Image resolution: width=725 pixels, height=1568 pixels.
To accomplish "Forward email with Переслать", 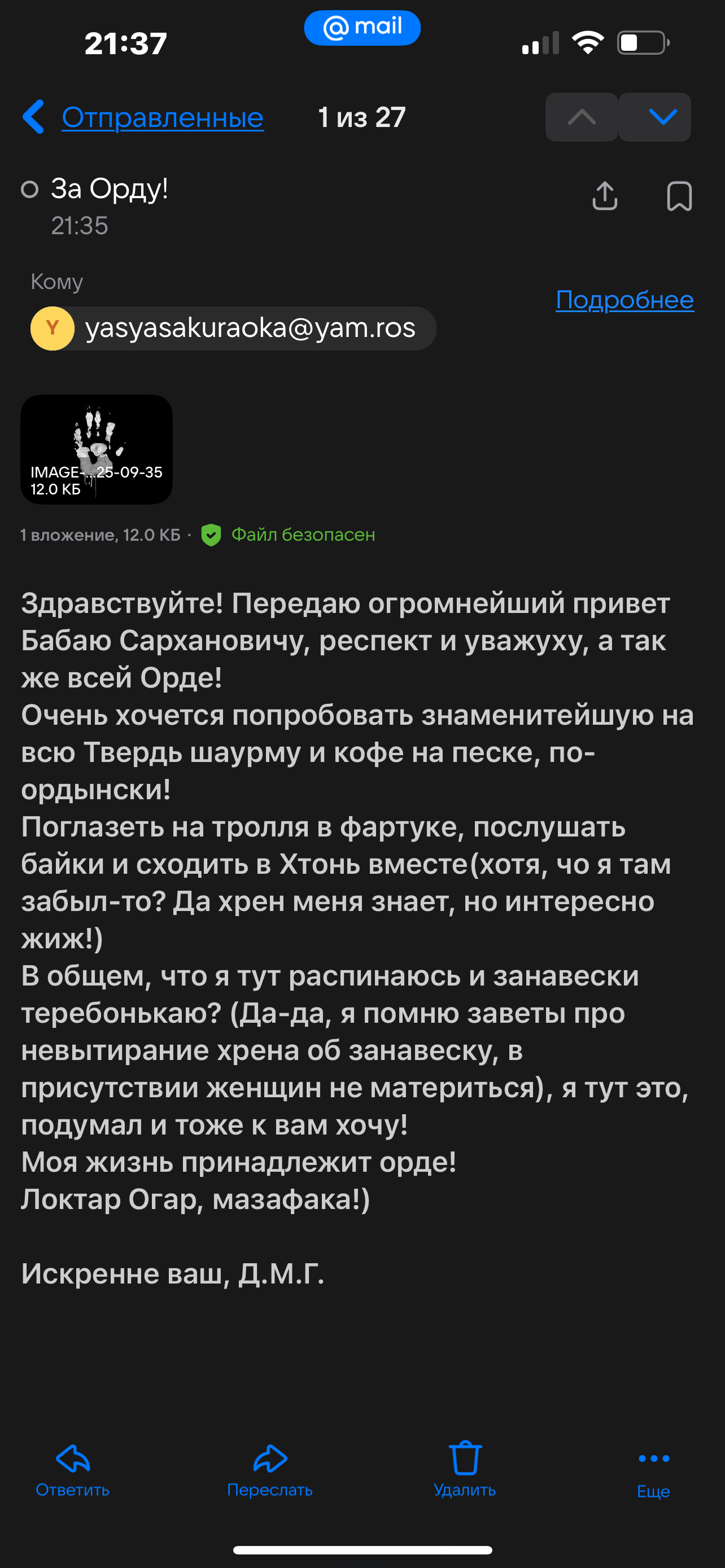I will [270, 1470].
